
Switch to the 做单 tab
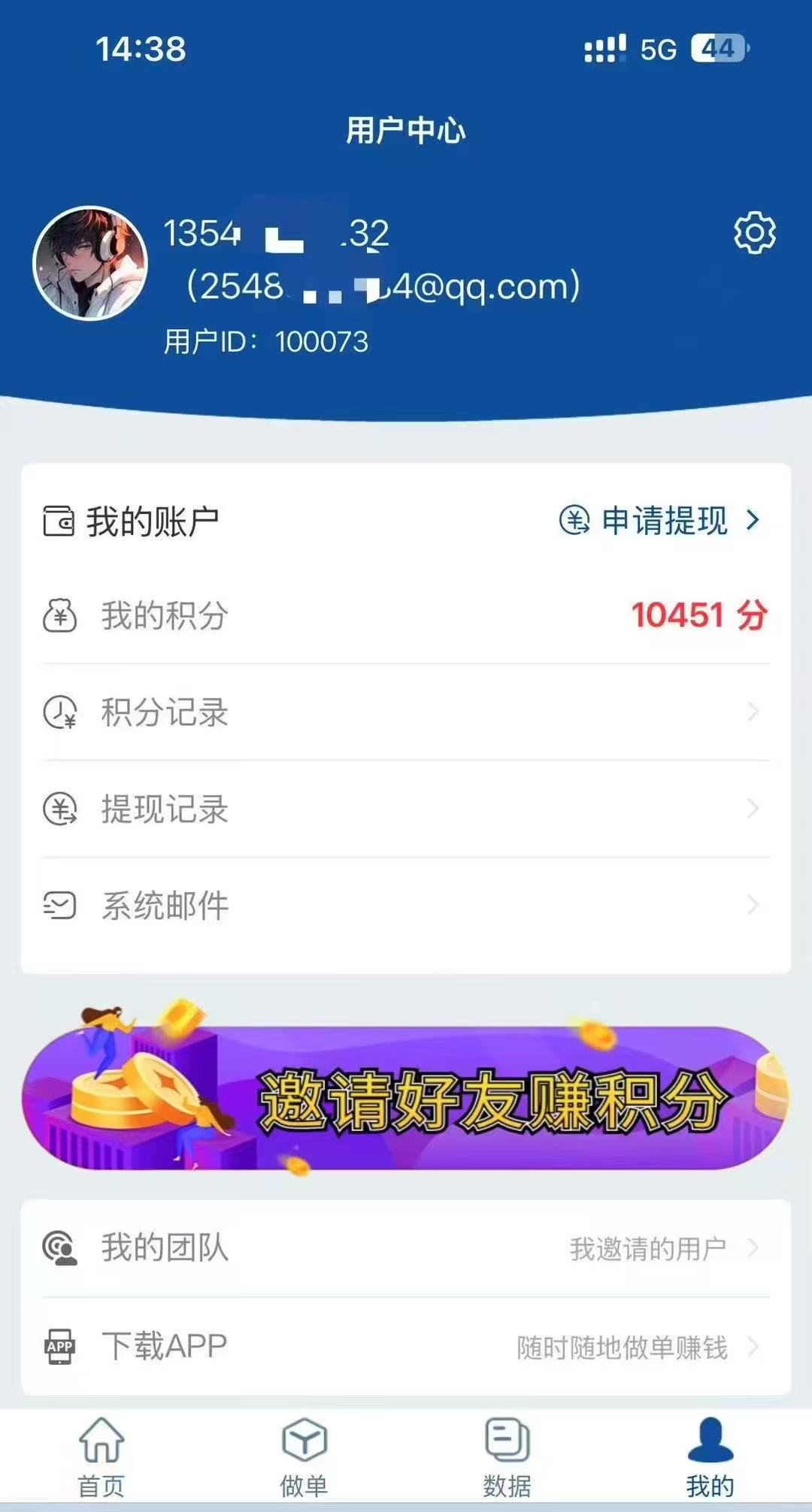[x=304, y=1458]
